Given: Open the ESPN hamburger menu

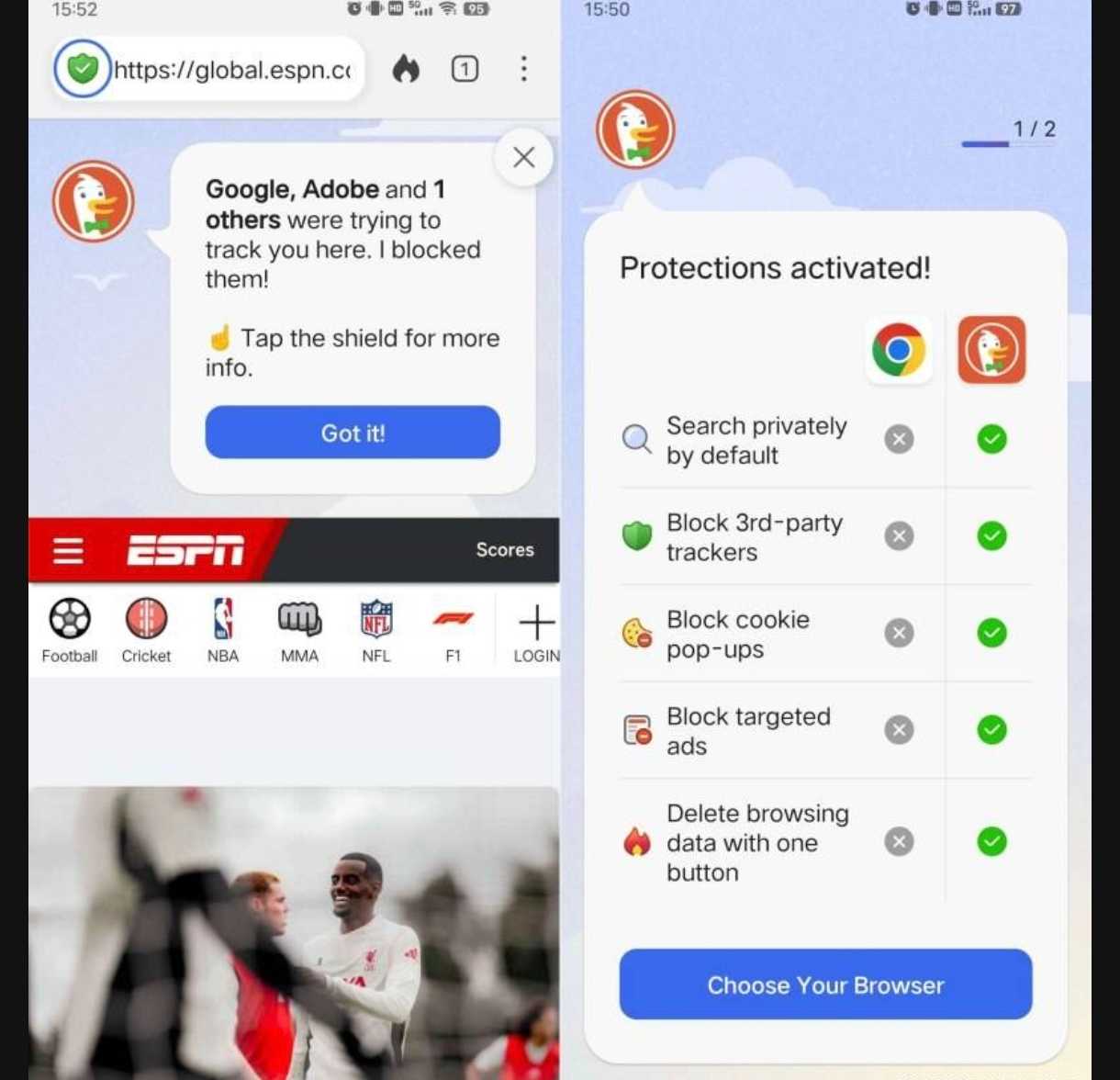Looking at the screenshot, I should 68,550.
